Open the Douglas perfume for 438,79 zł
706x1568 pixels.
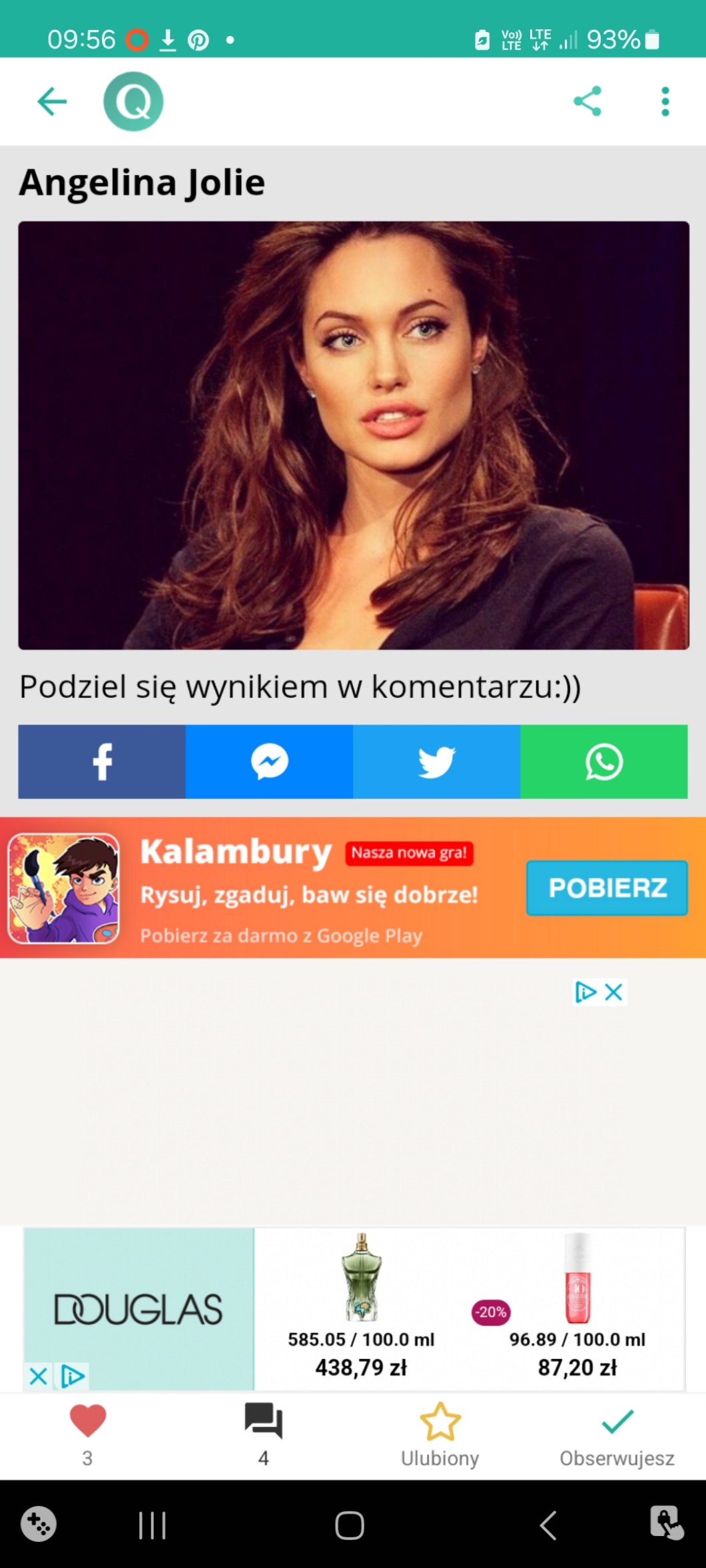click(x=360, y=1305)
